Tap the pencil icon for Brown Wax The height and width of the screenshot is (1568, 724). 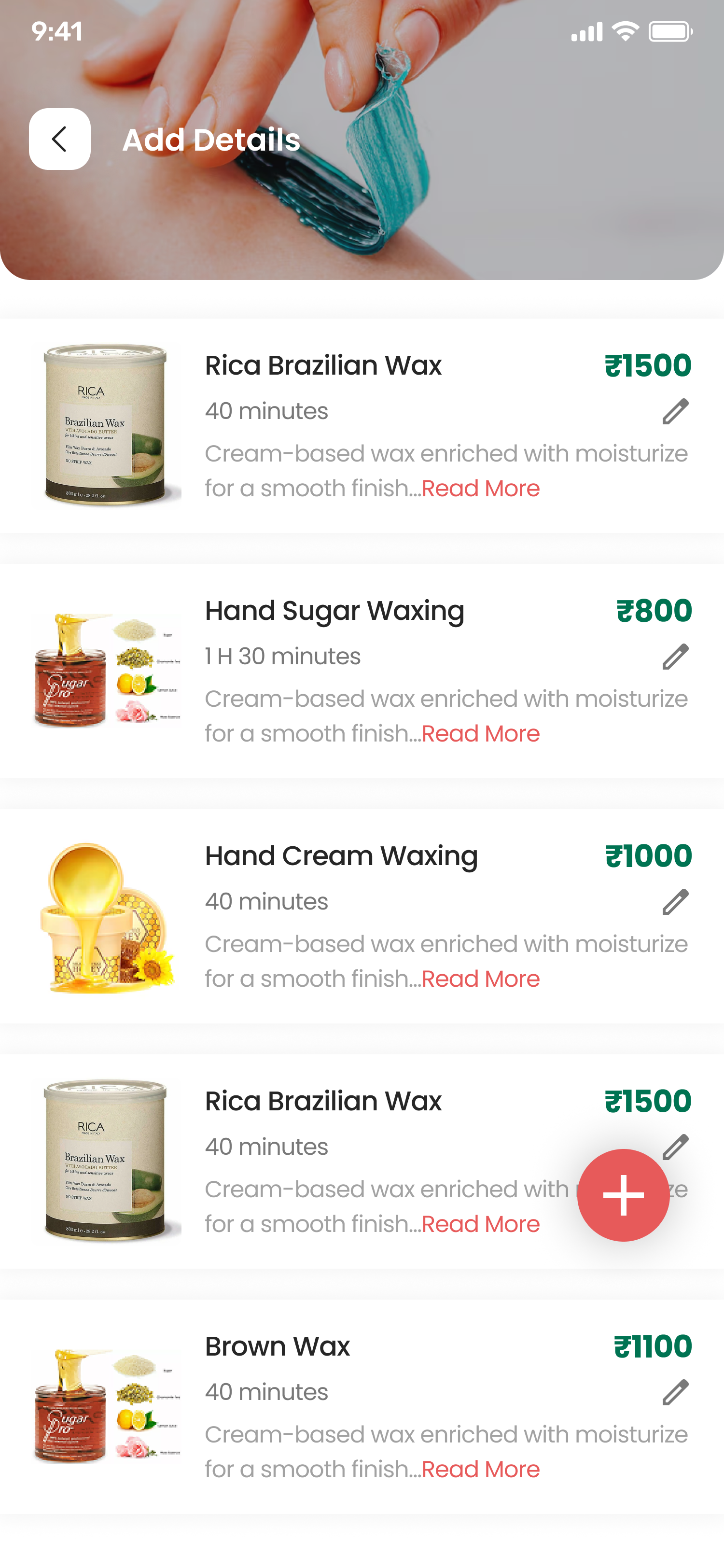(675, 1393)
